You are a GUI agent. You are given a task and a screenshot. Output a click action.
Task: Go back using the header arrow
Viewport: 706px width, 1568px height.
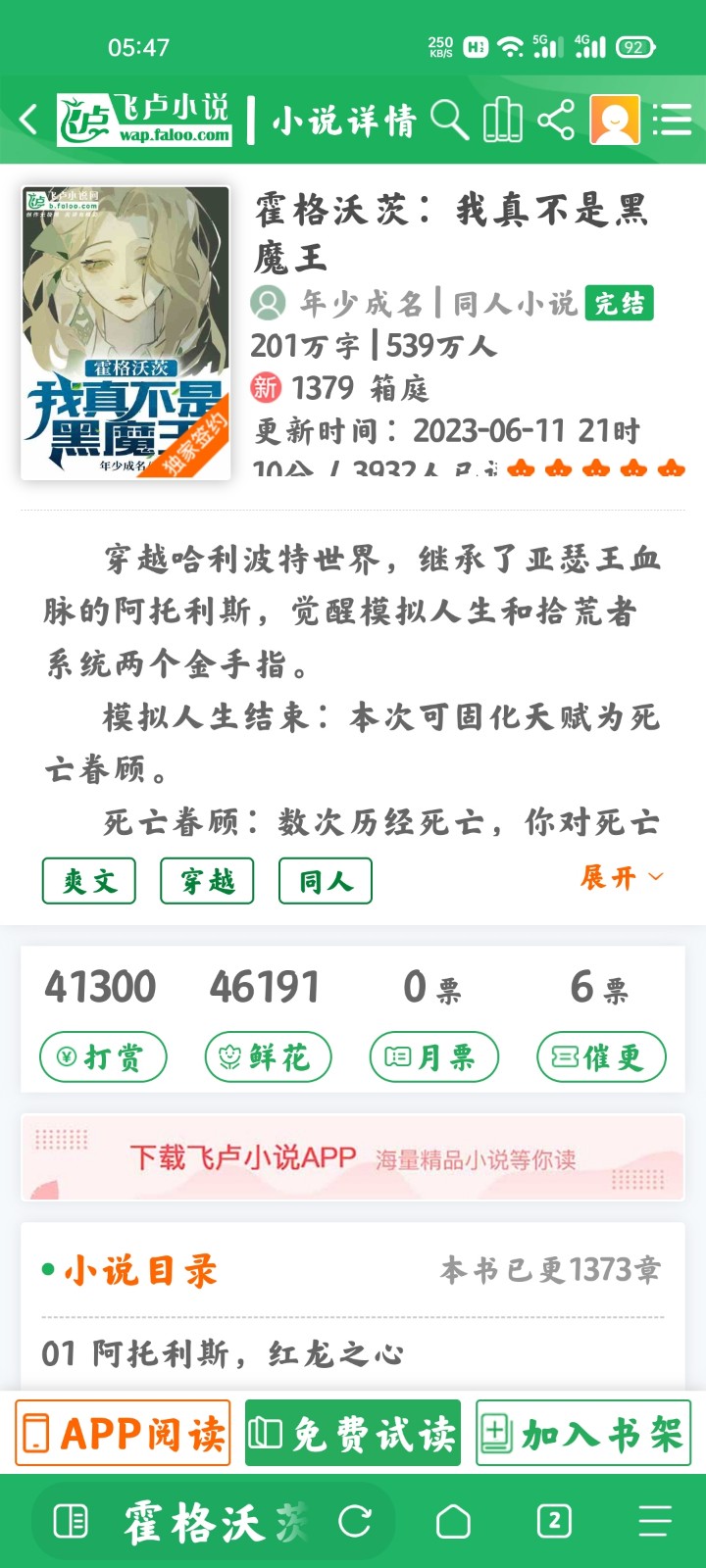(29, 121)
